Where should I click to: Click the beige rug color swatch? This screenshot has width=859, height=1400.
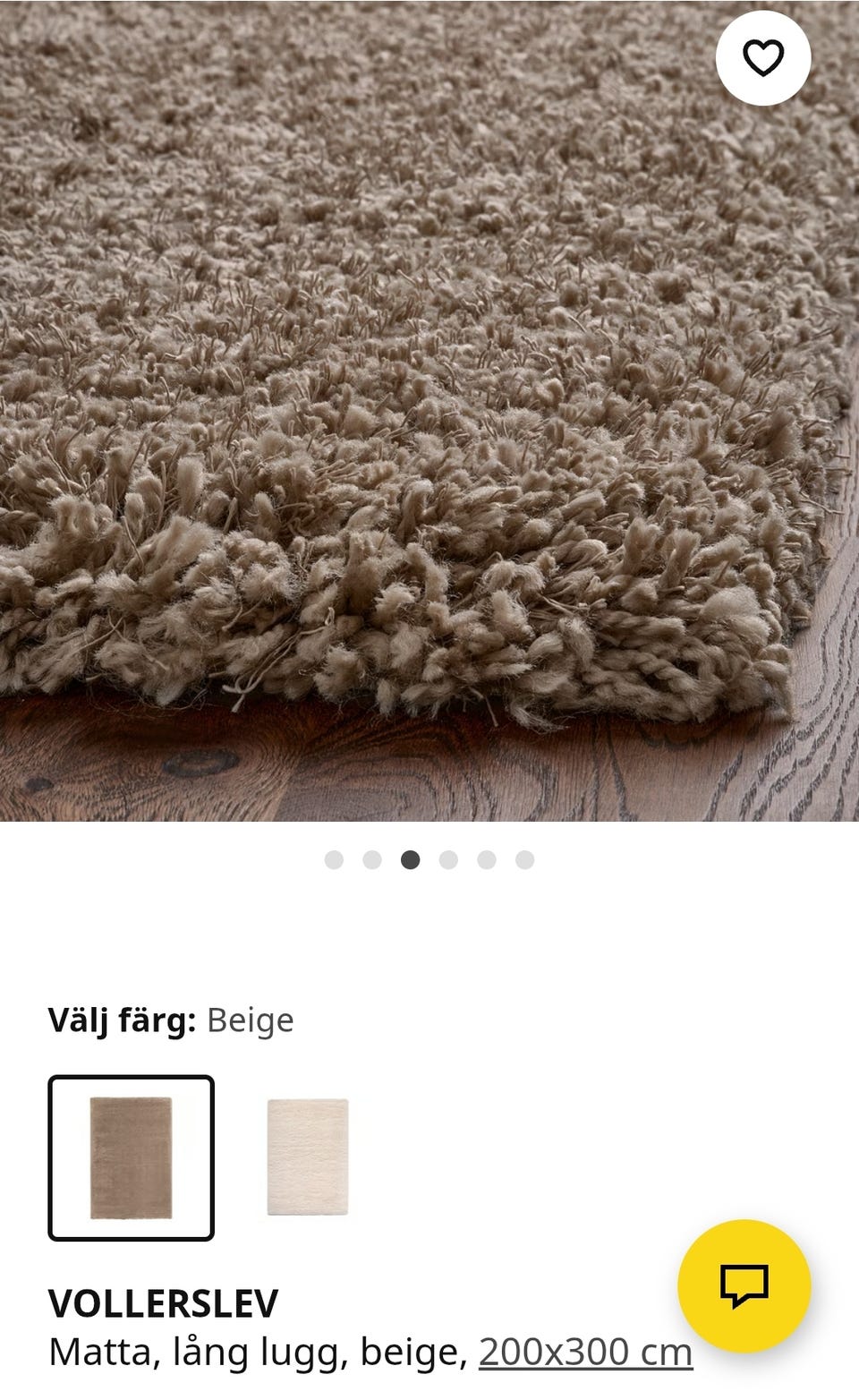[132, 1156]
